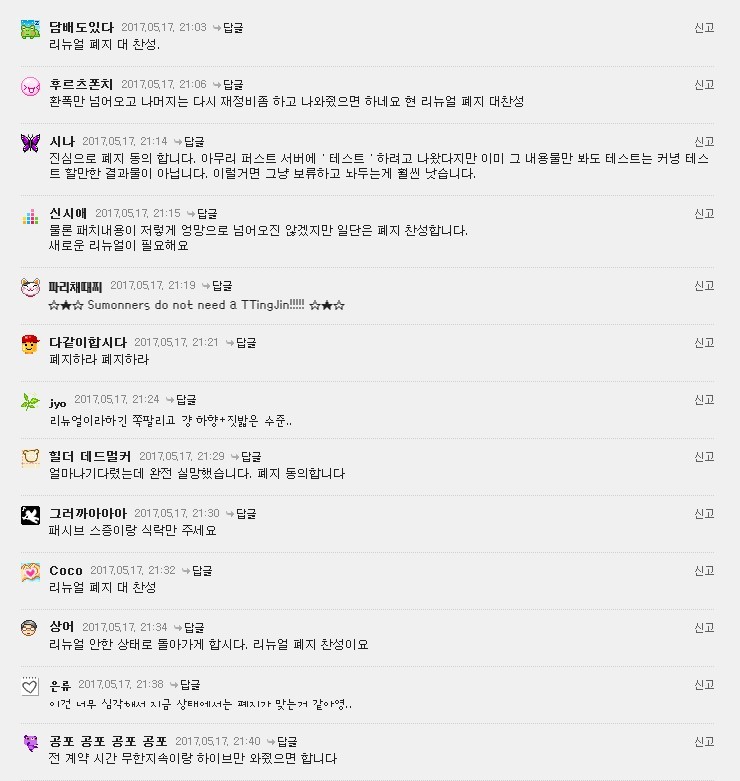This screenshot has width=740, height=781.
Task: Tap 신고 next to 파리제때찌's comment
Action: tap(704, 286)
